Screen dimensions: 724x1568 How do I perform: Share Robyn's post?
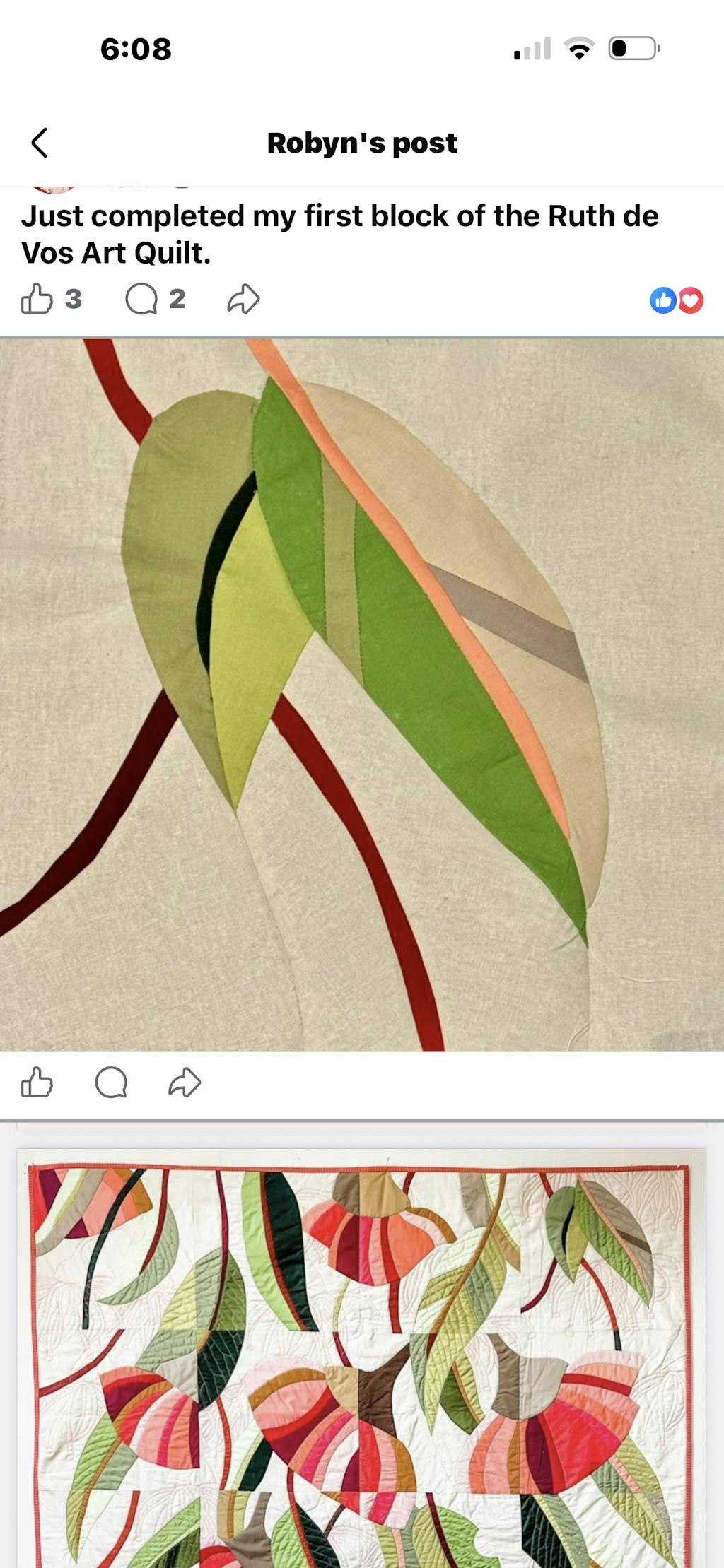(243, 299)
